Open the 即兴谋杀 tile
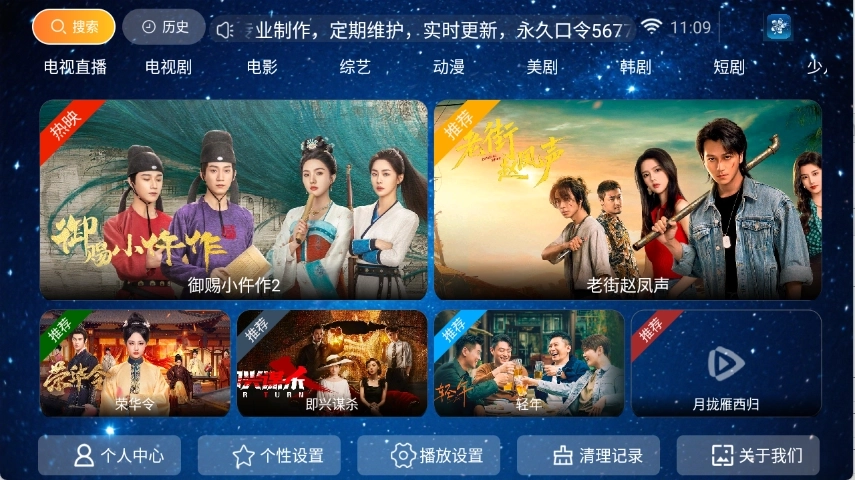Viewport: 855px width, 480px height. tap(332, 363)
